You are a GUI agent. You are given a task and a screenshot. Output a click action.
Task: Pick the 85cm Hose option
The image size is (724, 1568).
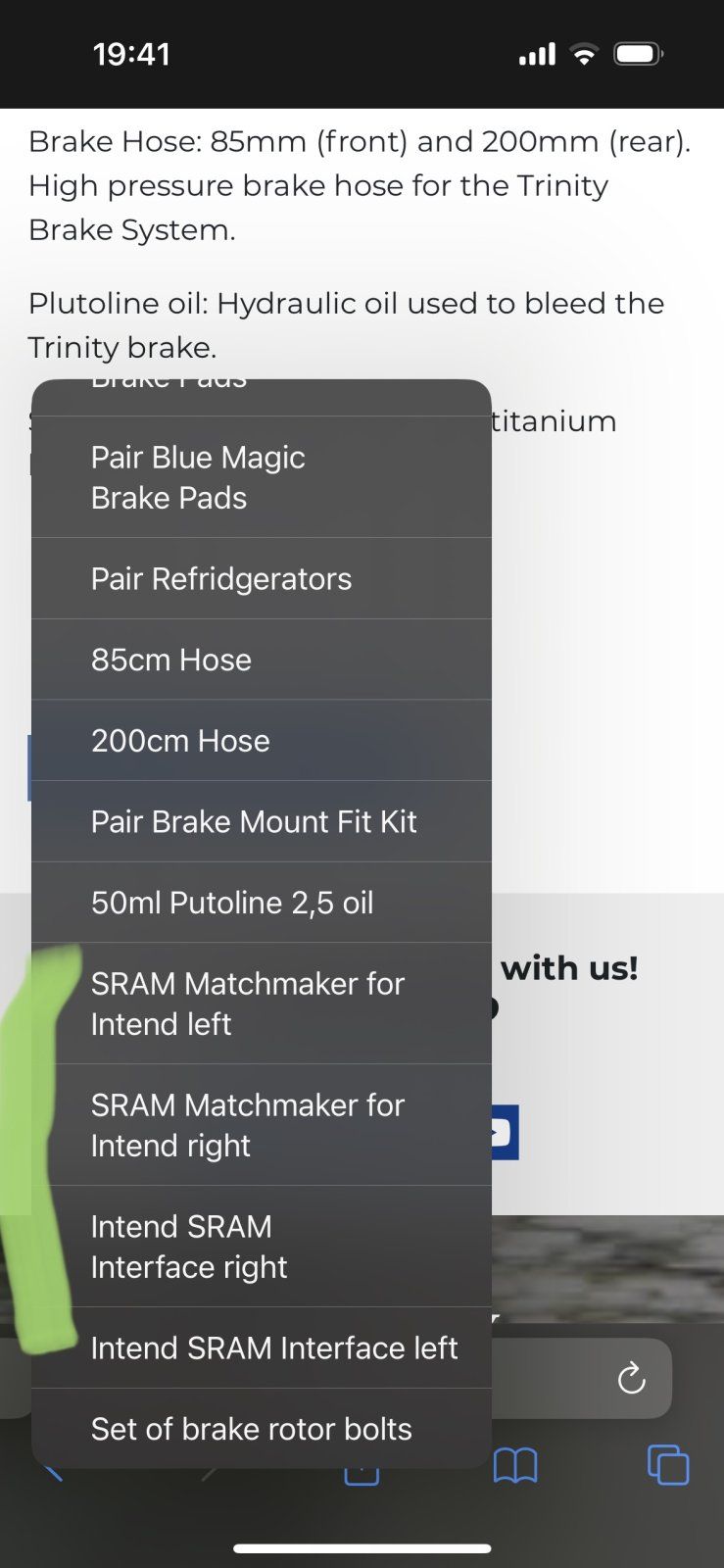click(261, 660)
